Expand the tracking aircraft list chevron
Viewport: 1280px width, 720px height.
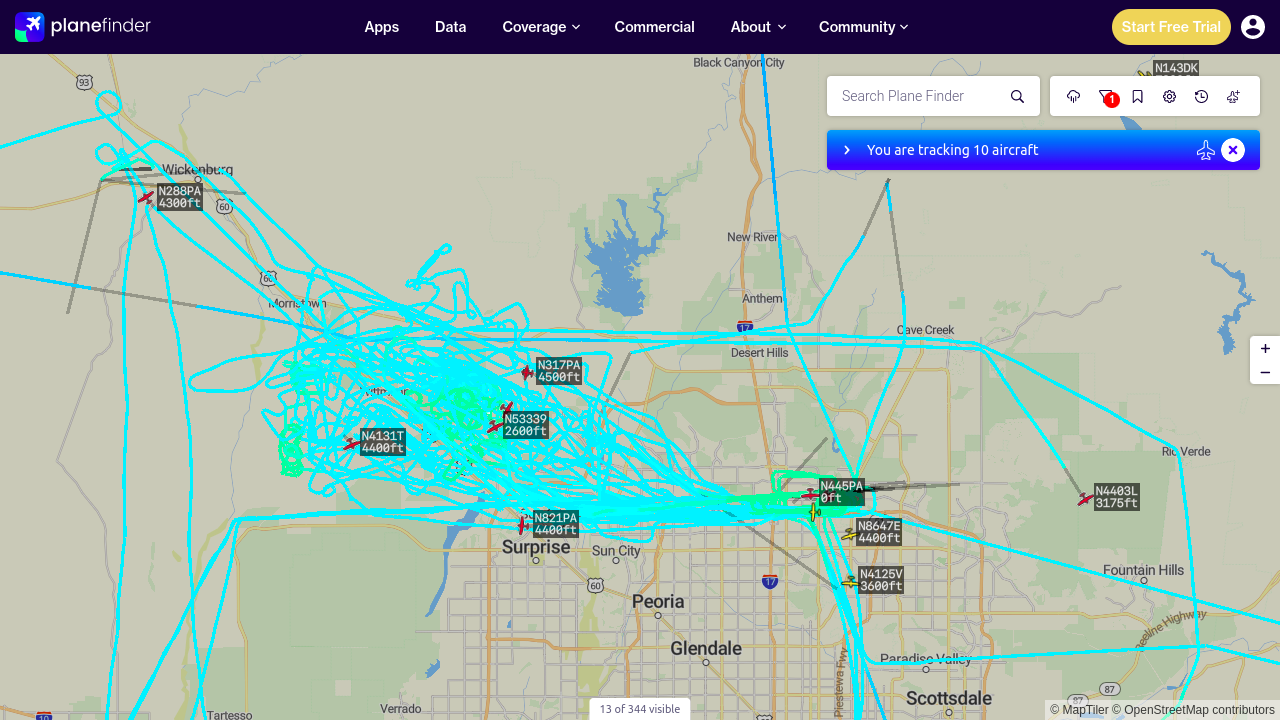(847, 150)
